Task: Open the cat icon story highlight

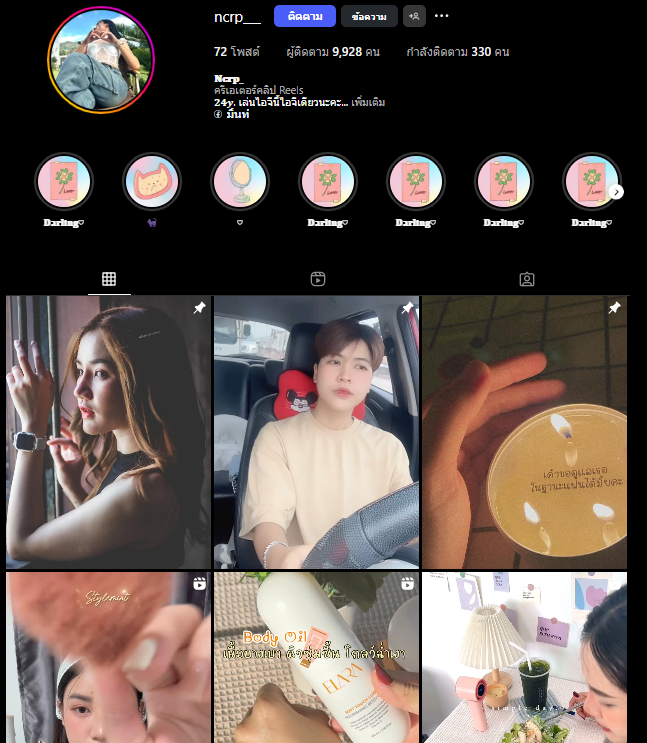Action: pos(152,182)
